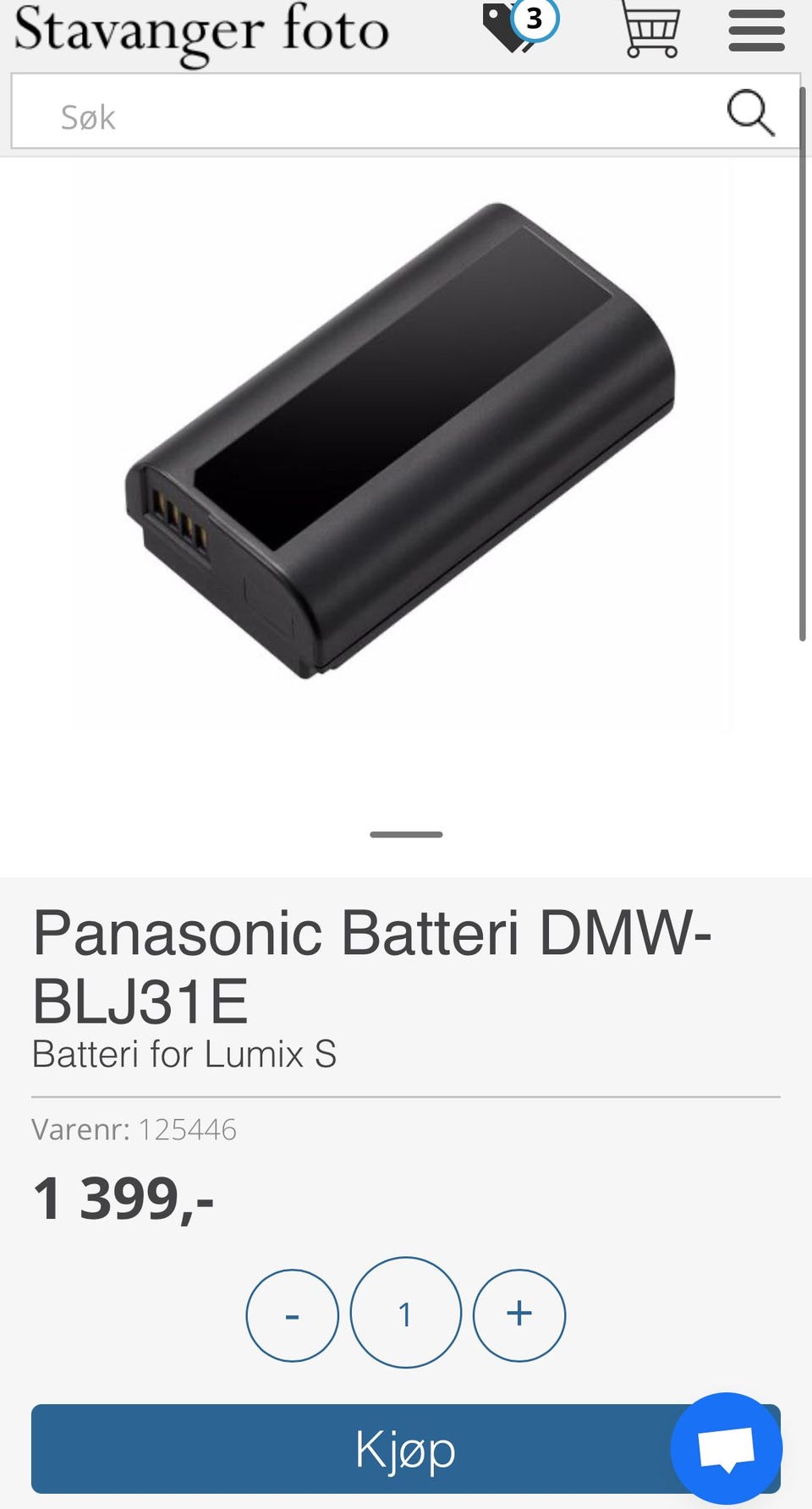Open the Stavanger foto home page
Viewport: 812px width, 1509px height.
click(201, 32)
